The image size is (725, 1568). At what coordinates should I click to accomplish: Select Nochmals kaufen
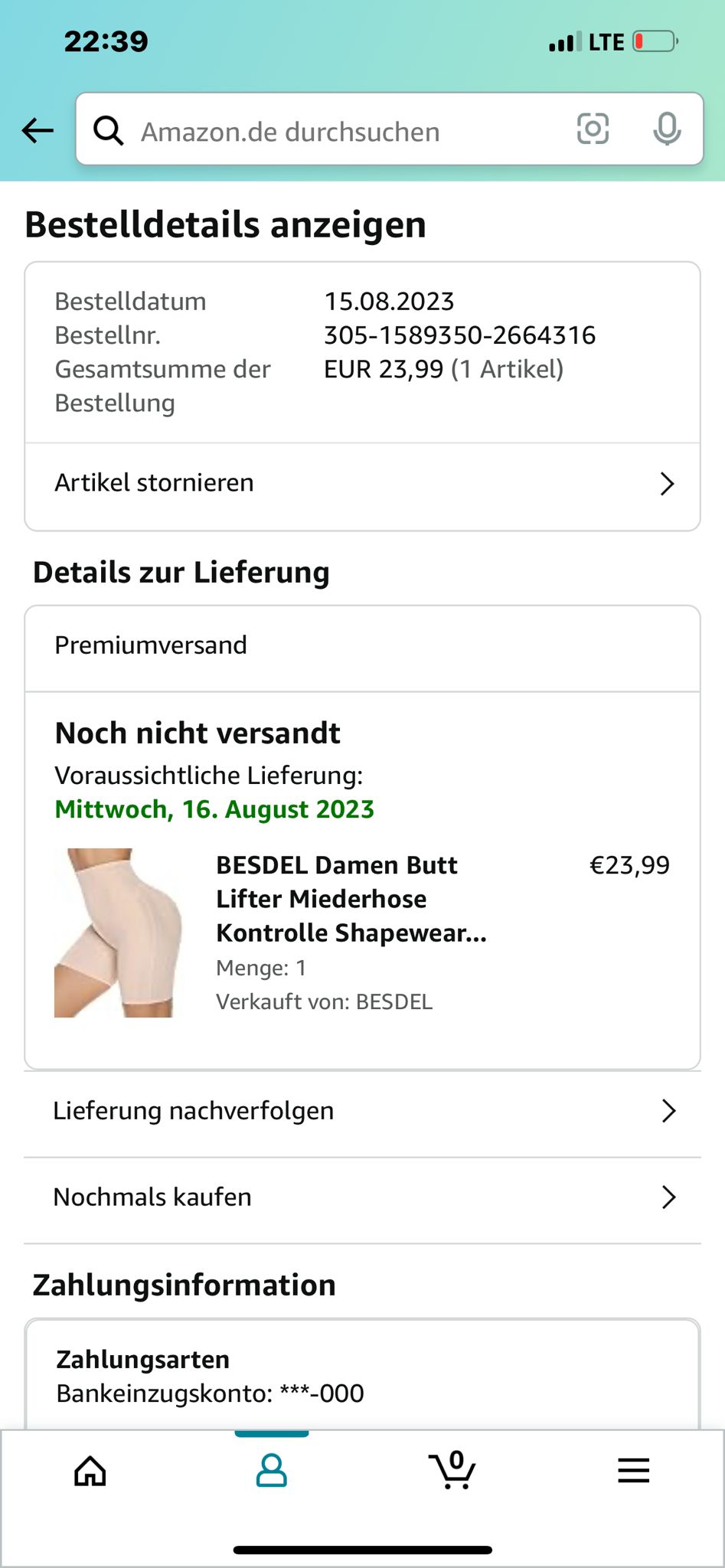click(x=362, y=1197)
